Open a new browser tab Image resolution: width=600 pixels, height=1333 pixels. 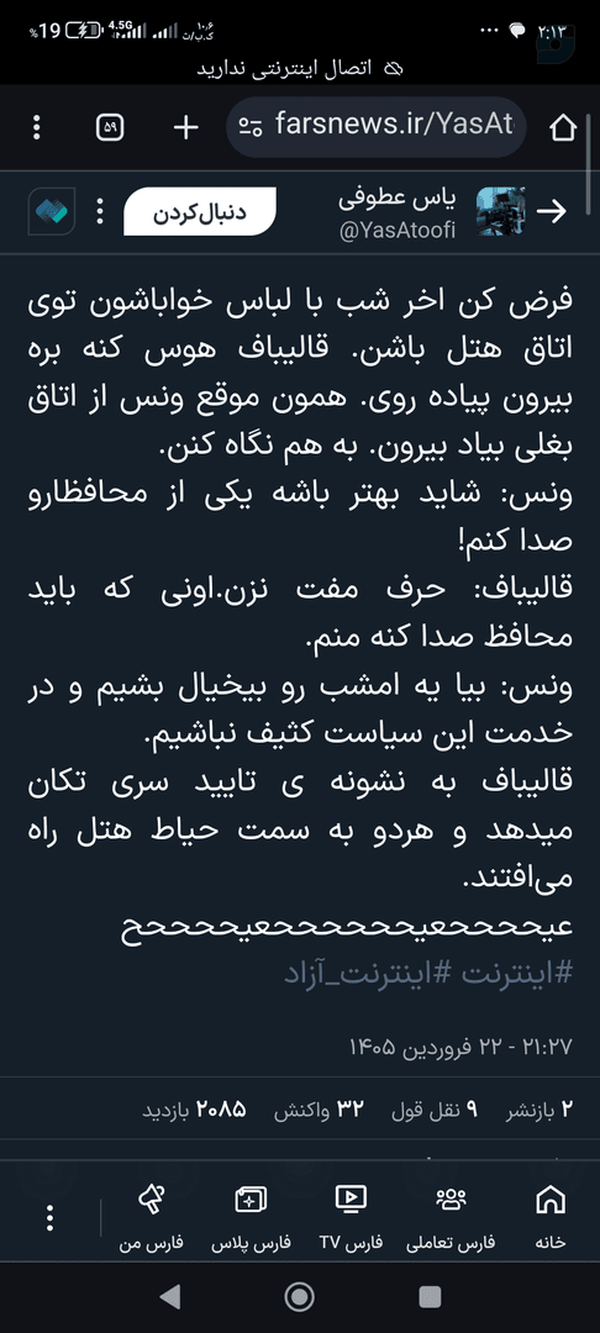tap(186, 127)
